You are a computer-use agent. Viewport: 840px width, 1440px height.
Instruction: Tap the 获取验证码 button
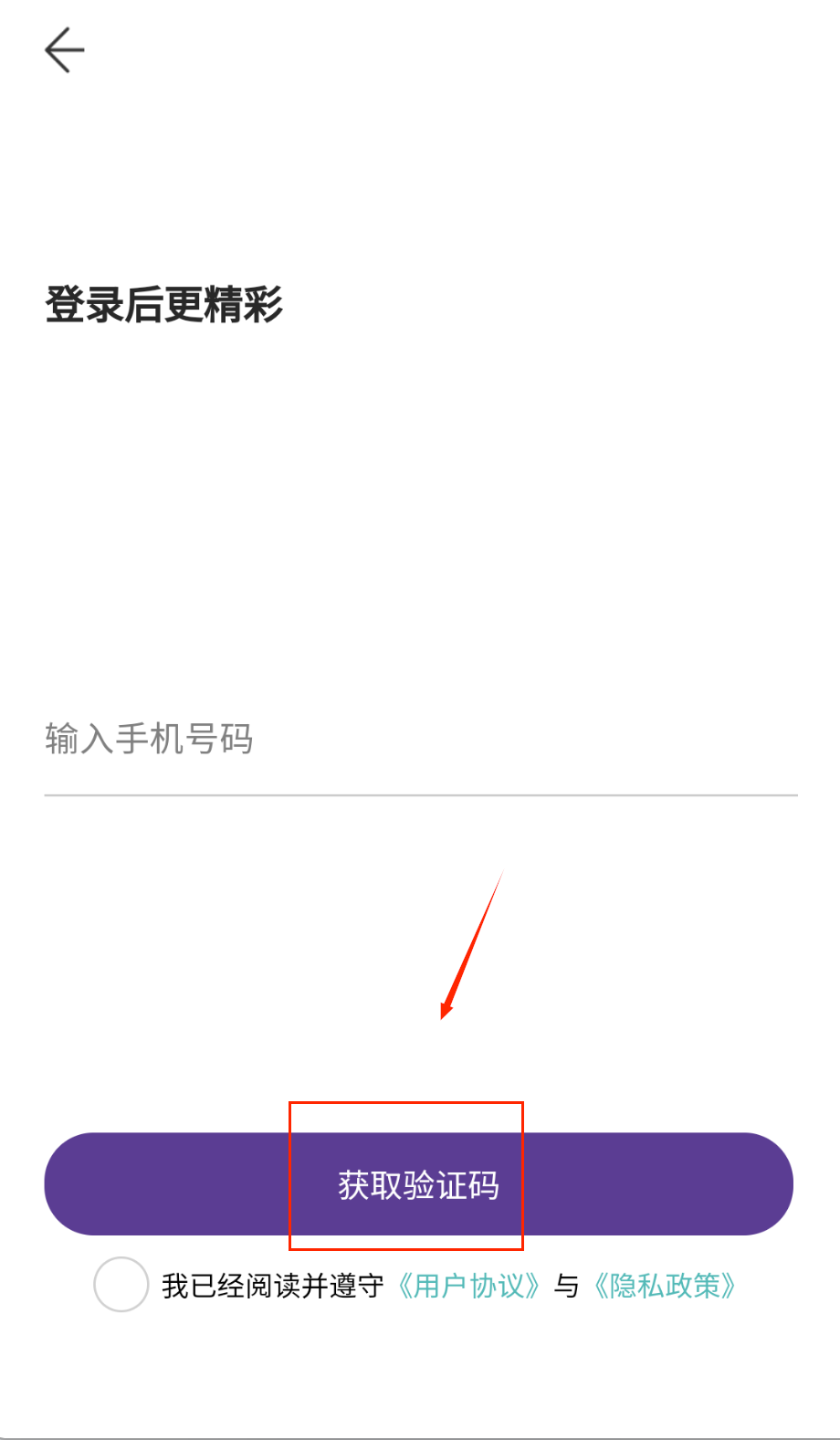click(418, 1184)
